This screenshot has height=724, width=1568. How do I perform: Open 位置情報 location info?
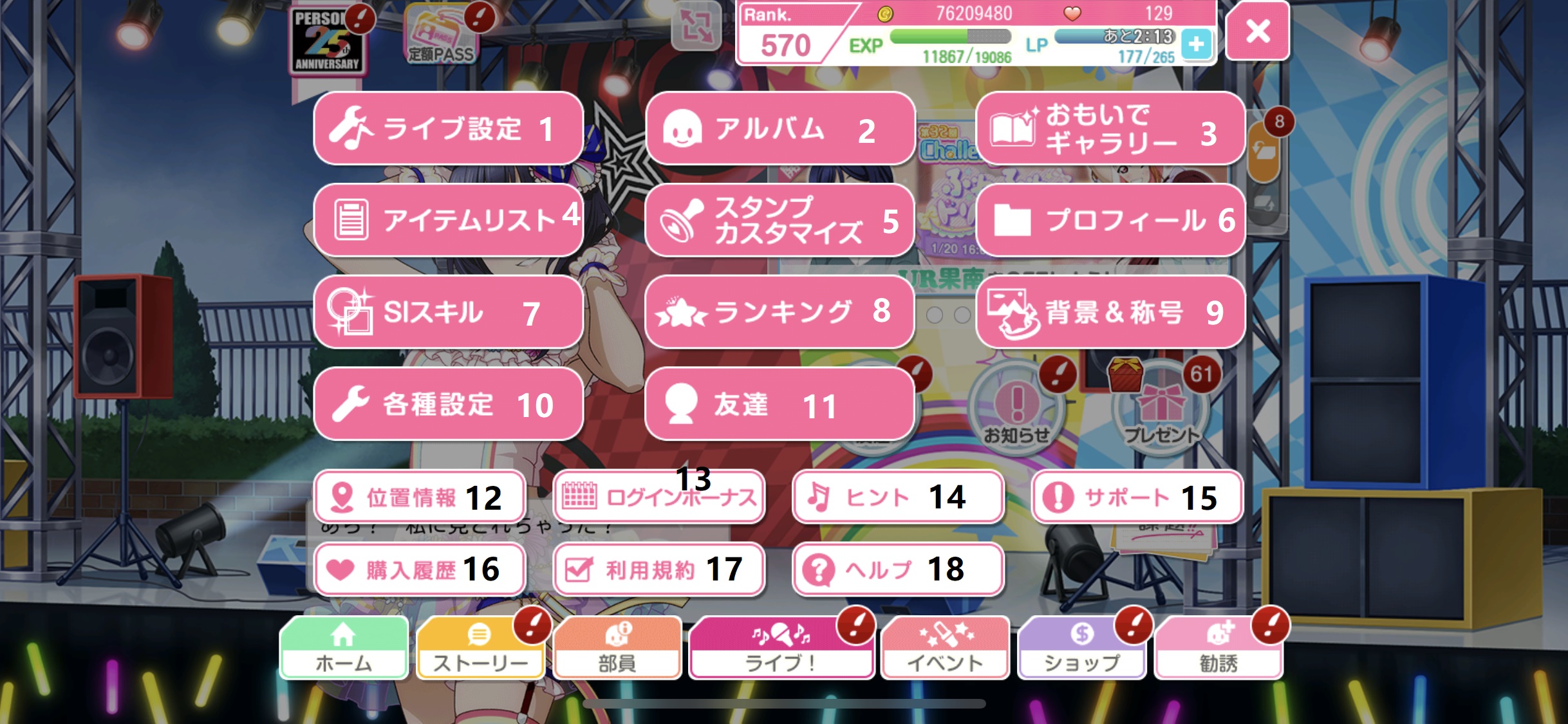420,497
